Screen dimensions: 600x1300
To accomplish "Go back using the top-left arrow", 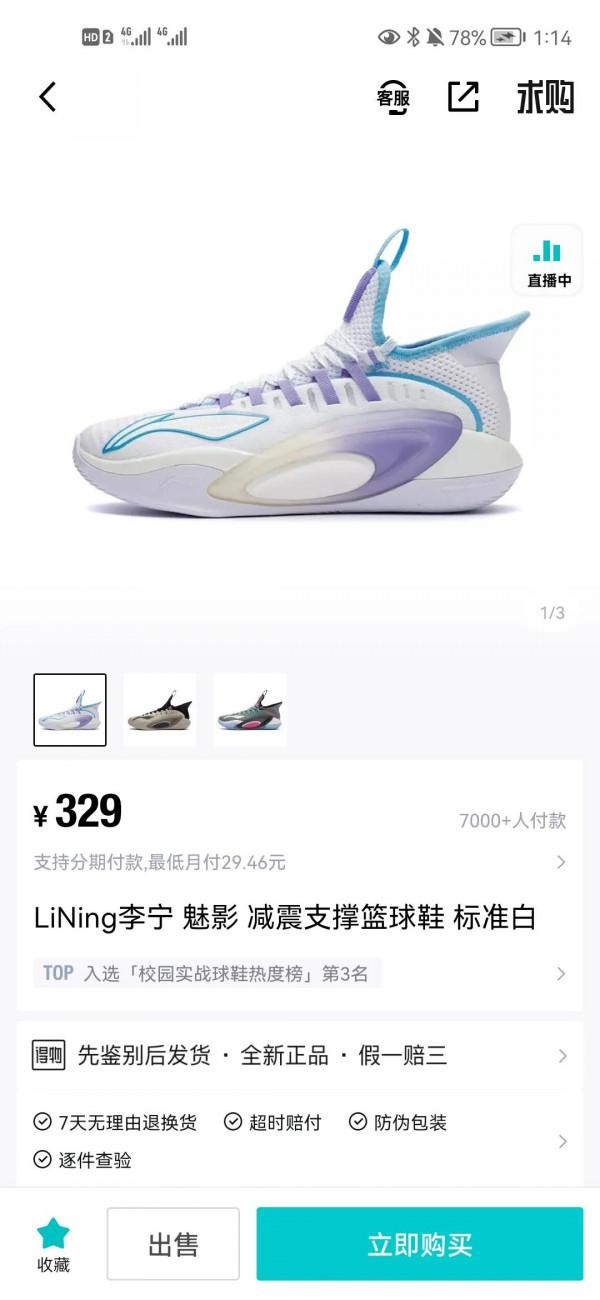I will click(x=47, y=97).
